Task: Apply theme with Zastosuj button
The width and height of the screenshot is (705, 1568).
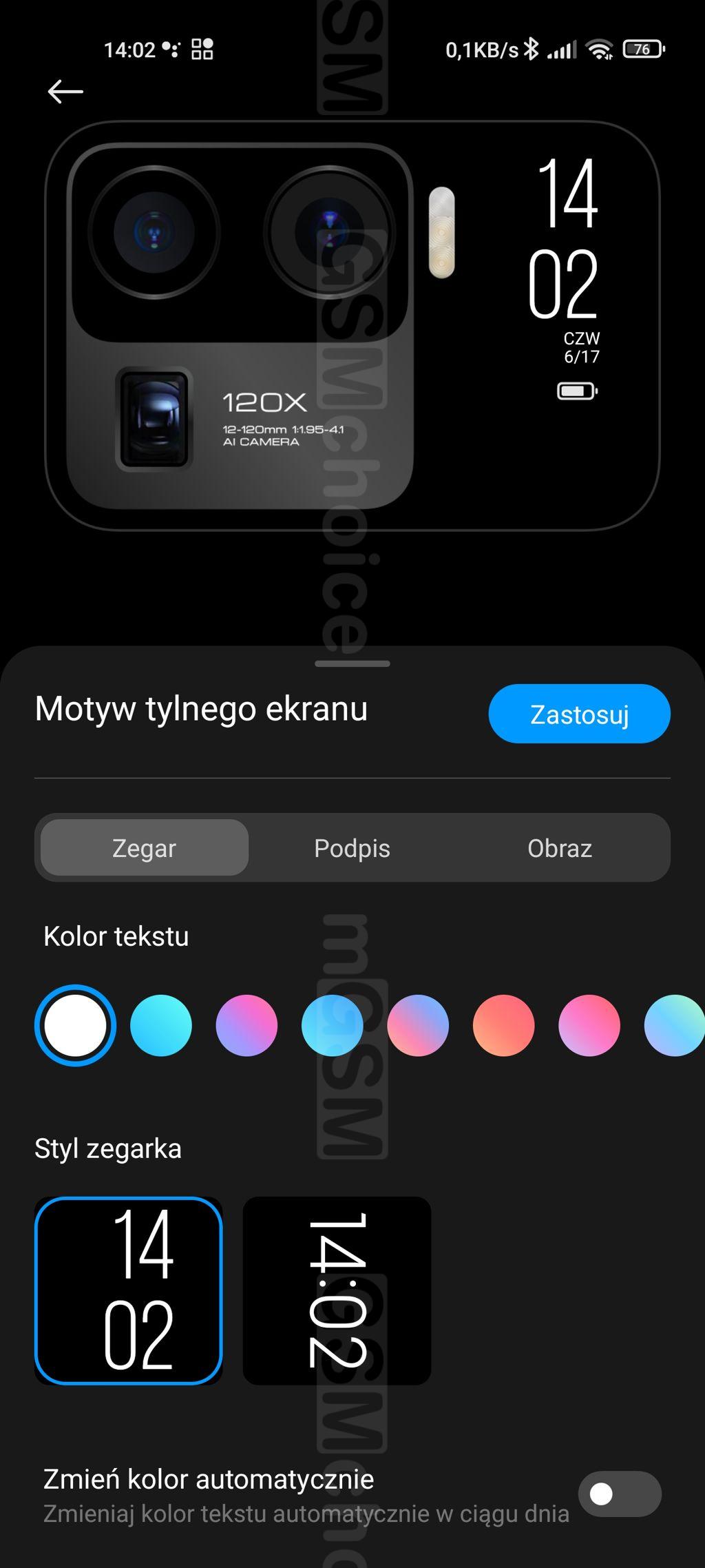Action: click(x=579, y=714)
